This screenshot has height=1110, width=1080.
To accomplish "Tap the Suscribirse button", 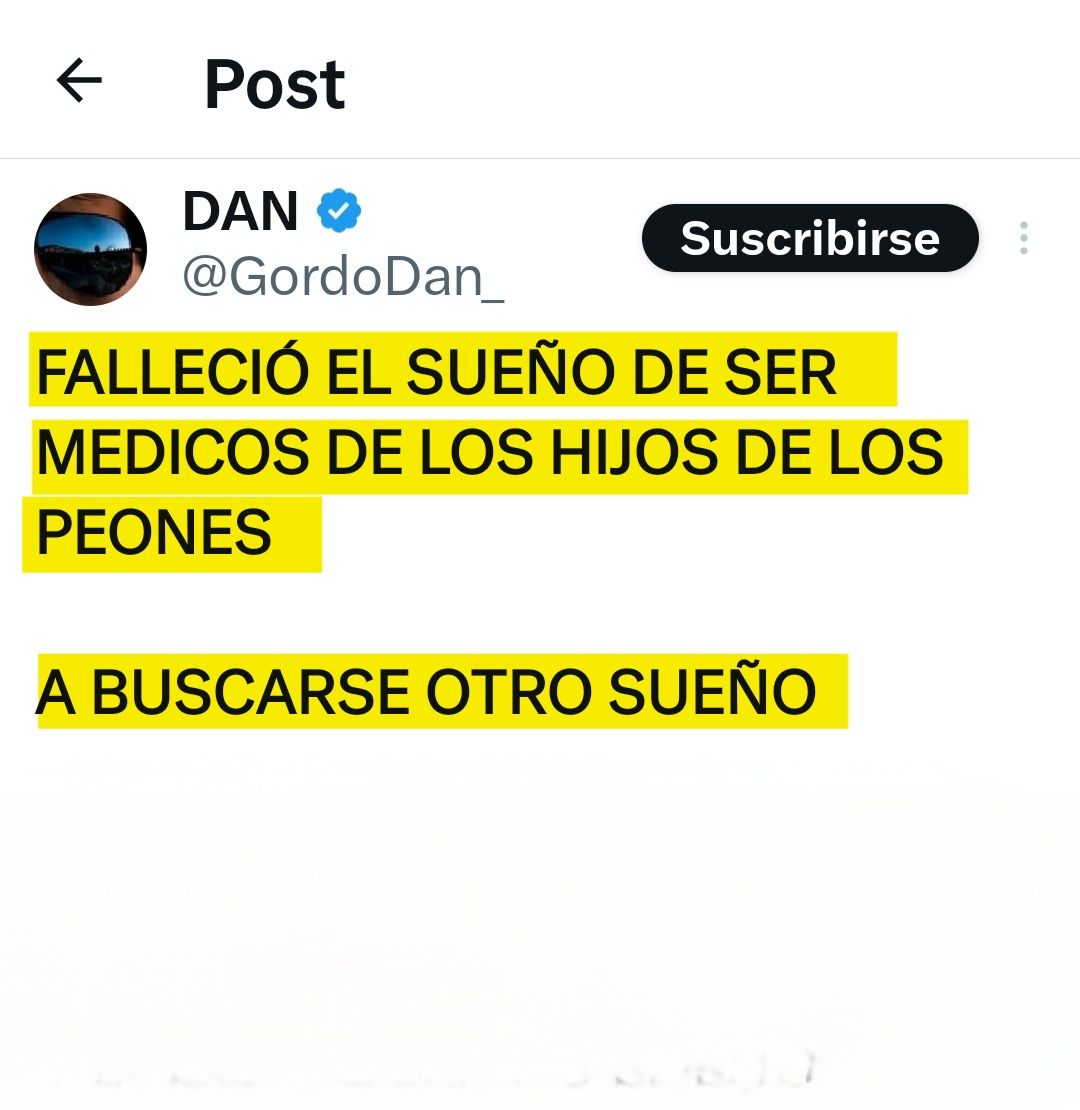I will tap(809, 238).
